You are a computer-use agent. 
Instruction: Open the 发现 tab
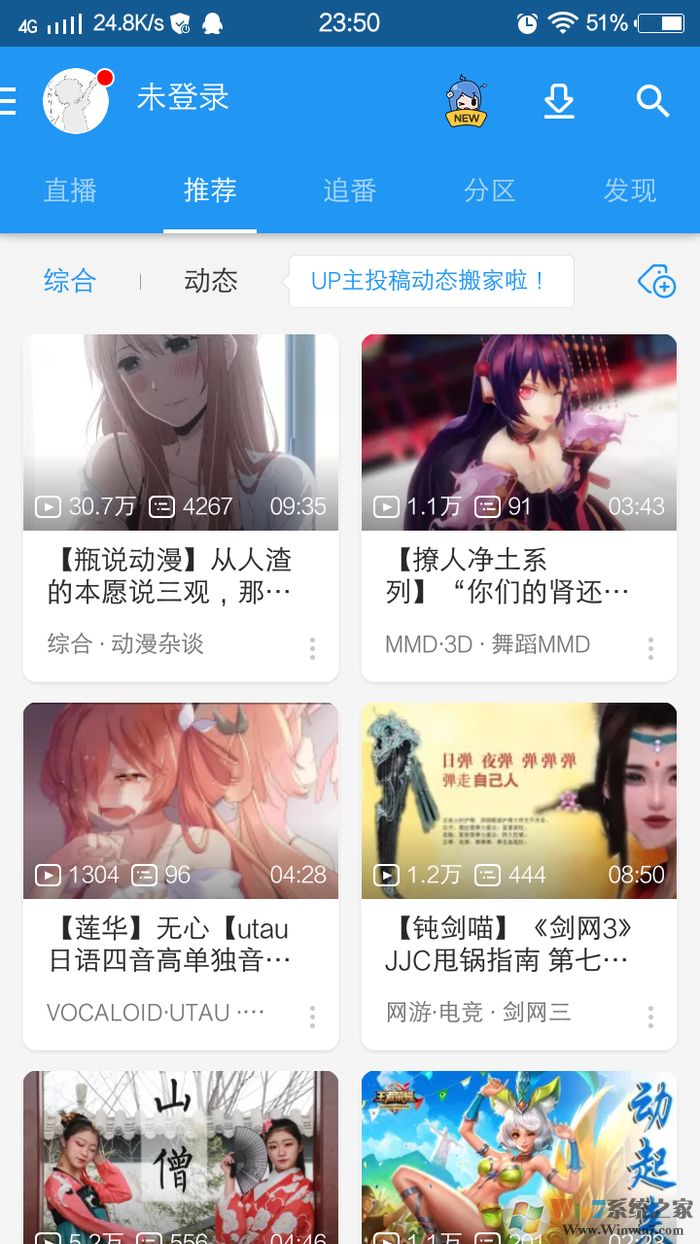630,190
